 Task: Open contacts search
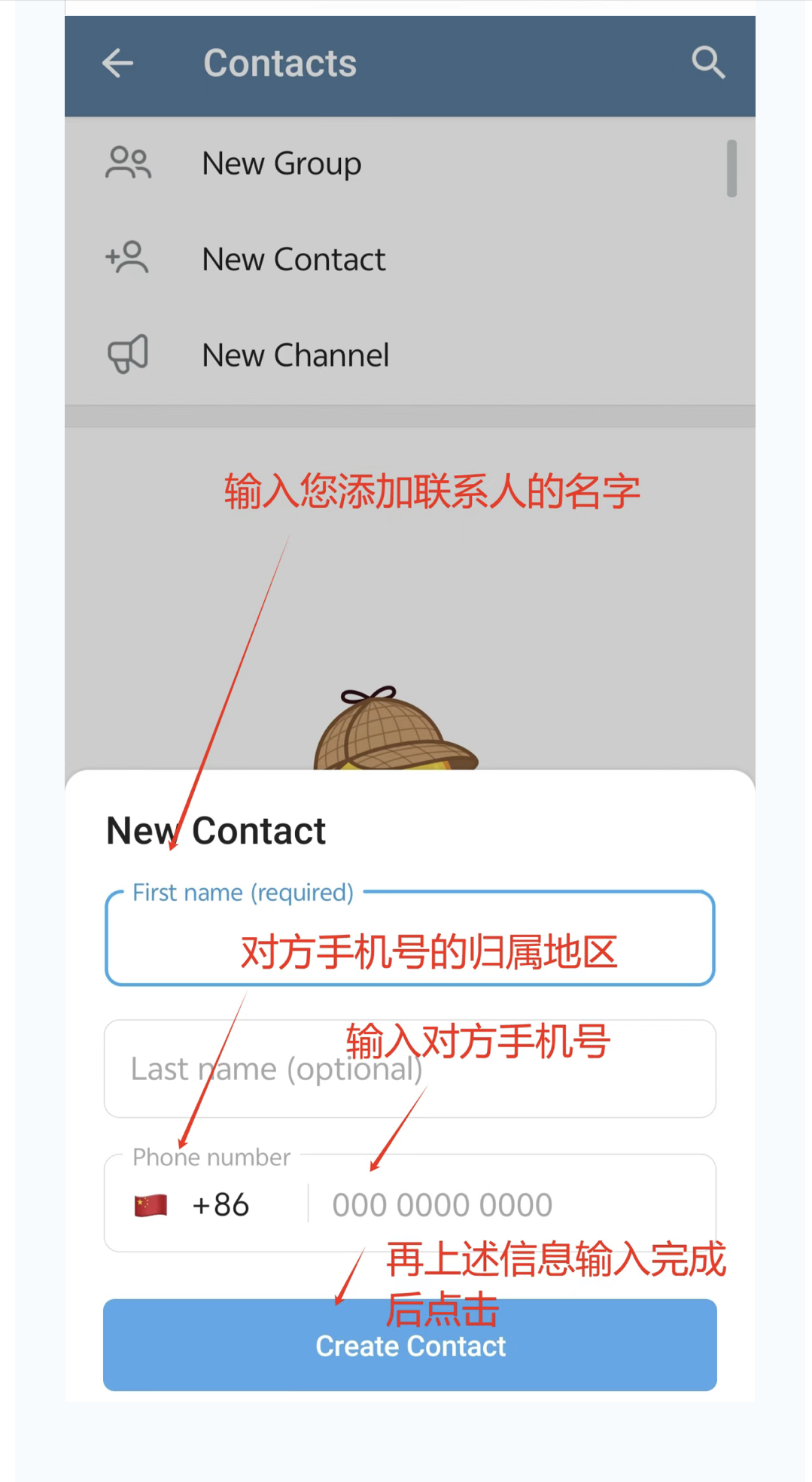tap(708, 63)
